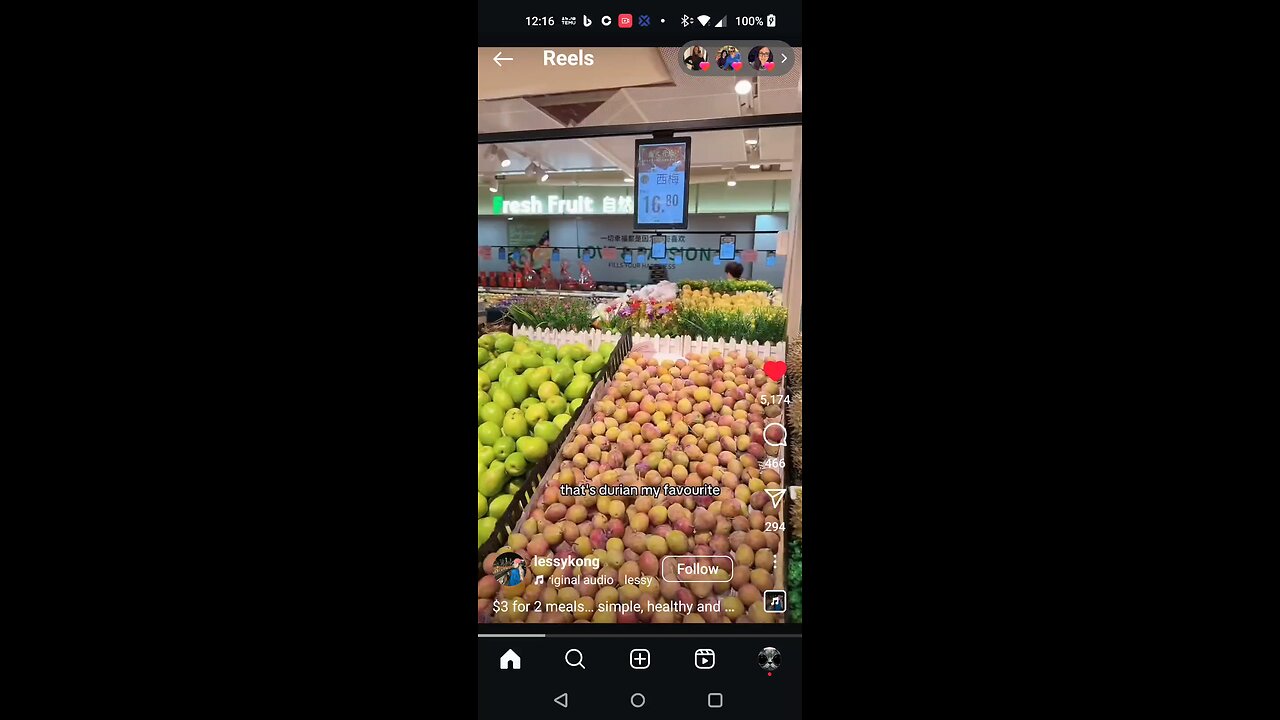This screenshot has width=1280, height=720.
Task: Open lessykong's profile from the username
Action: (x=566, y=561)
